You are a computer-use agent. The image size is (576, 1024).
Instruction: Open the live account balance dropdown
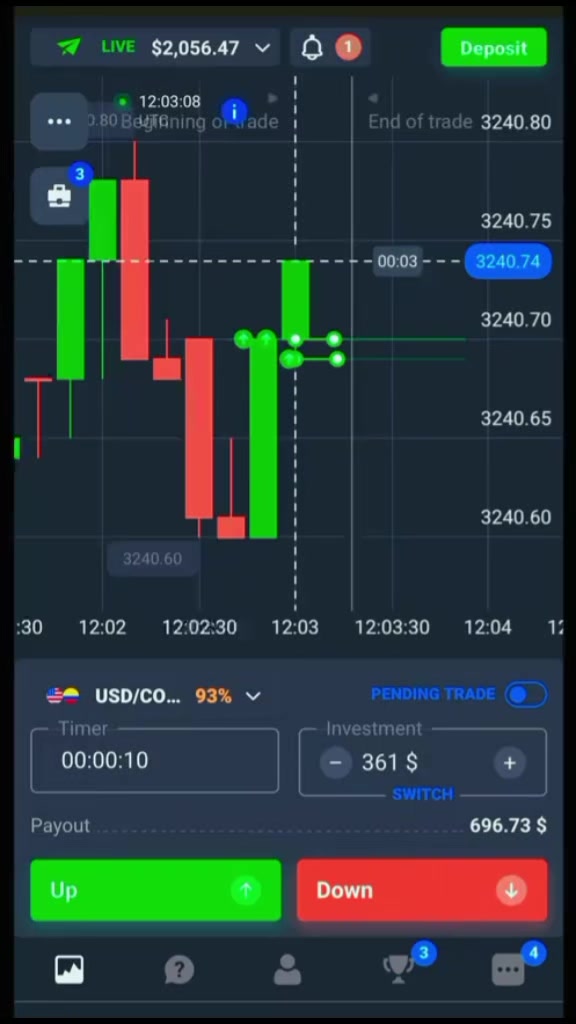click(155, 48)
